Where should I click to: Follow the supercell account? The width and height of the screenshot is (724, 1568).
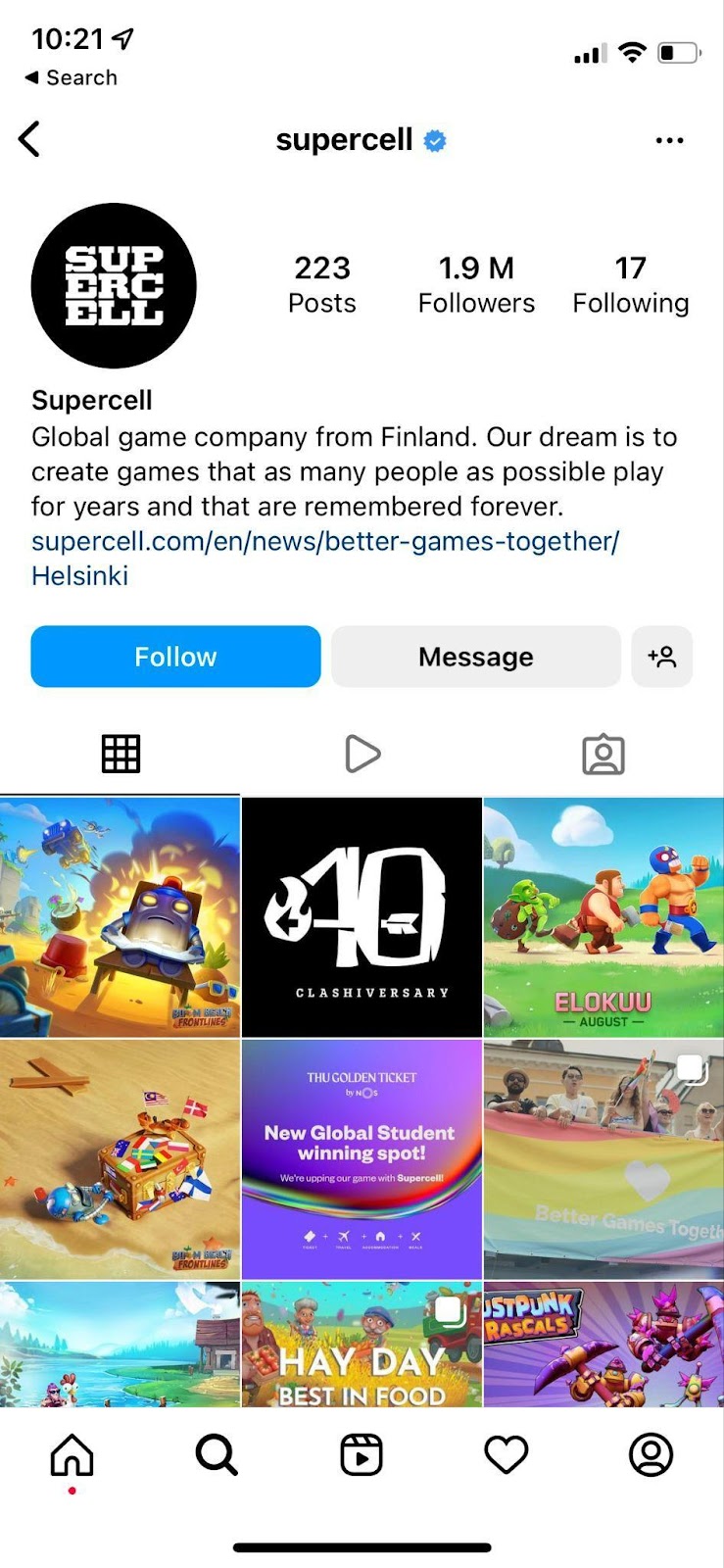(x=175, y=657)
